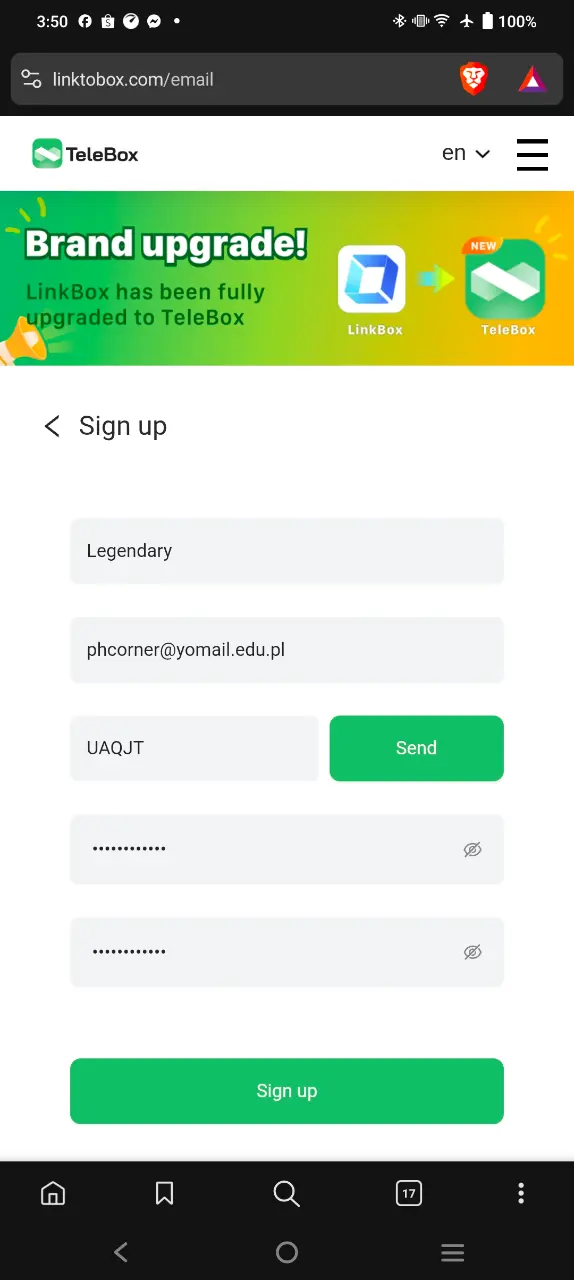
Task: Focus the UAQJT verification code field
Action: [194, 748]
